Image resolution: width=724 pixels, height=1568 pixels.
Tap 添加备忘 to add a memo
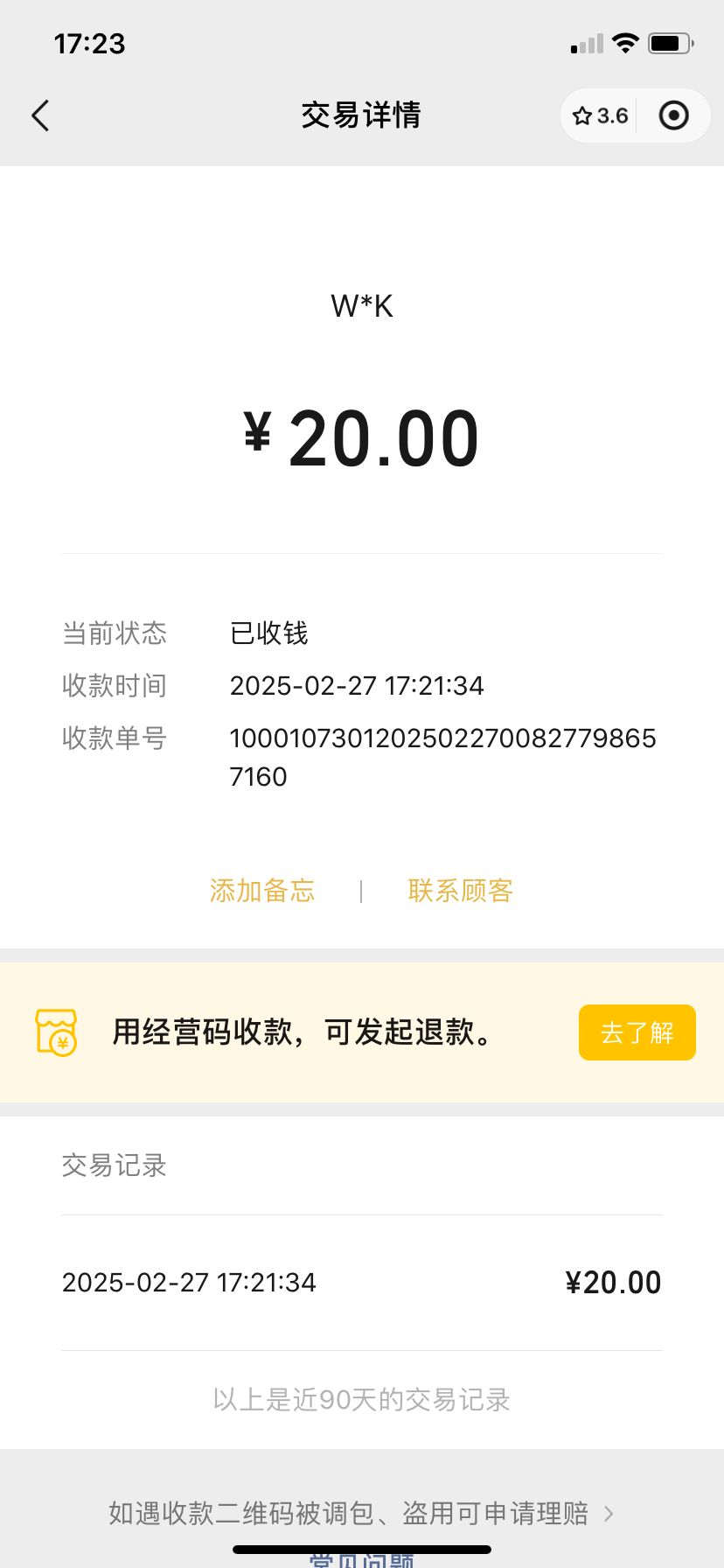coord(262,891)
